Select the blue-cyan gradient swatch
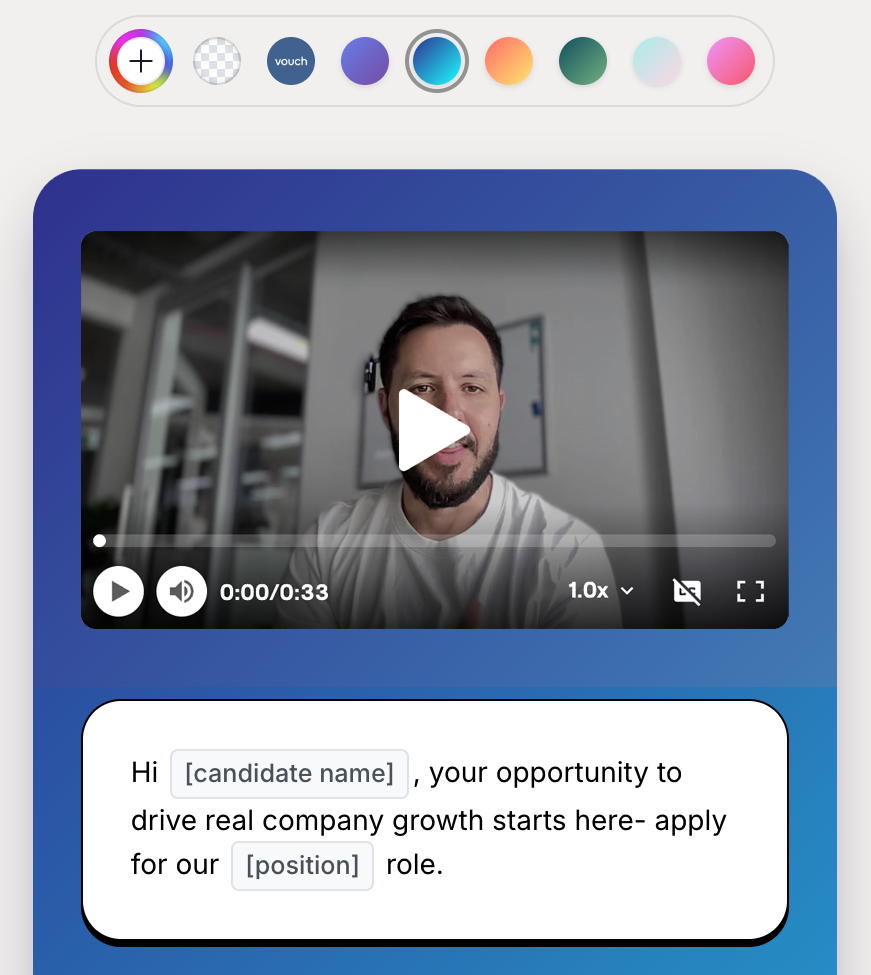 click(x=437, y=61)
